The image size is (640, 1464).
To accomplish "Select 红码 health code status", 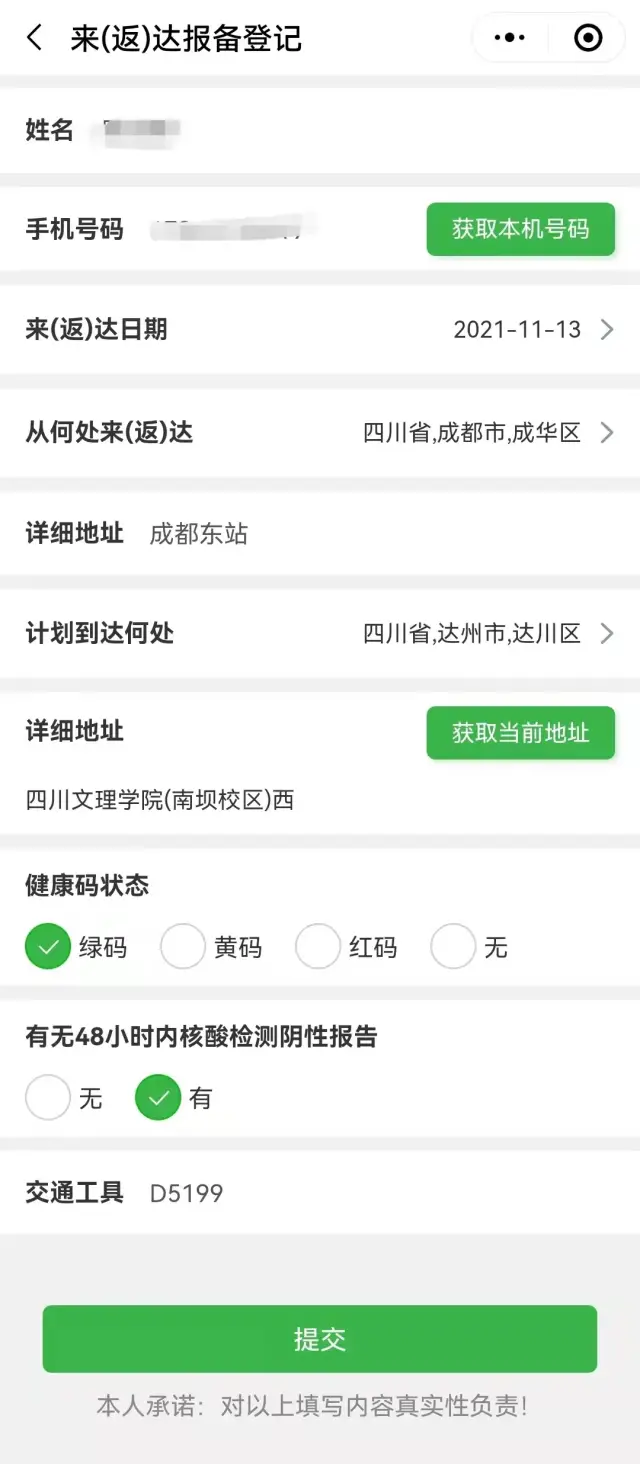I will 318,947.
